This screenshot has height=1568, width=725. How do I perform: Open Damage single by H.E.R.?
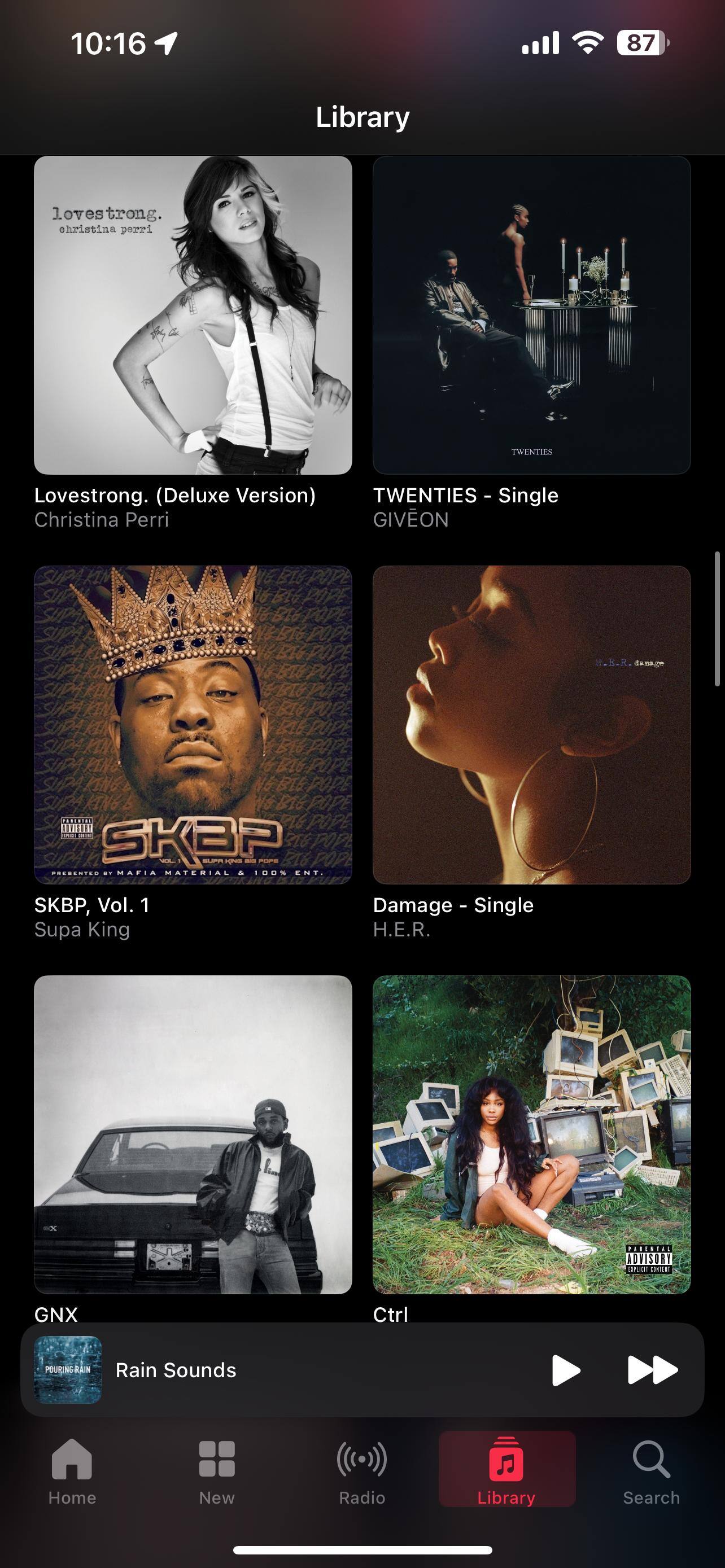click(x=531, y=724)
